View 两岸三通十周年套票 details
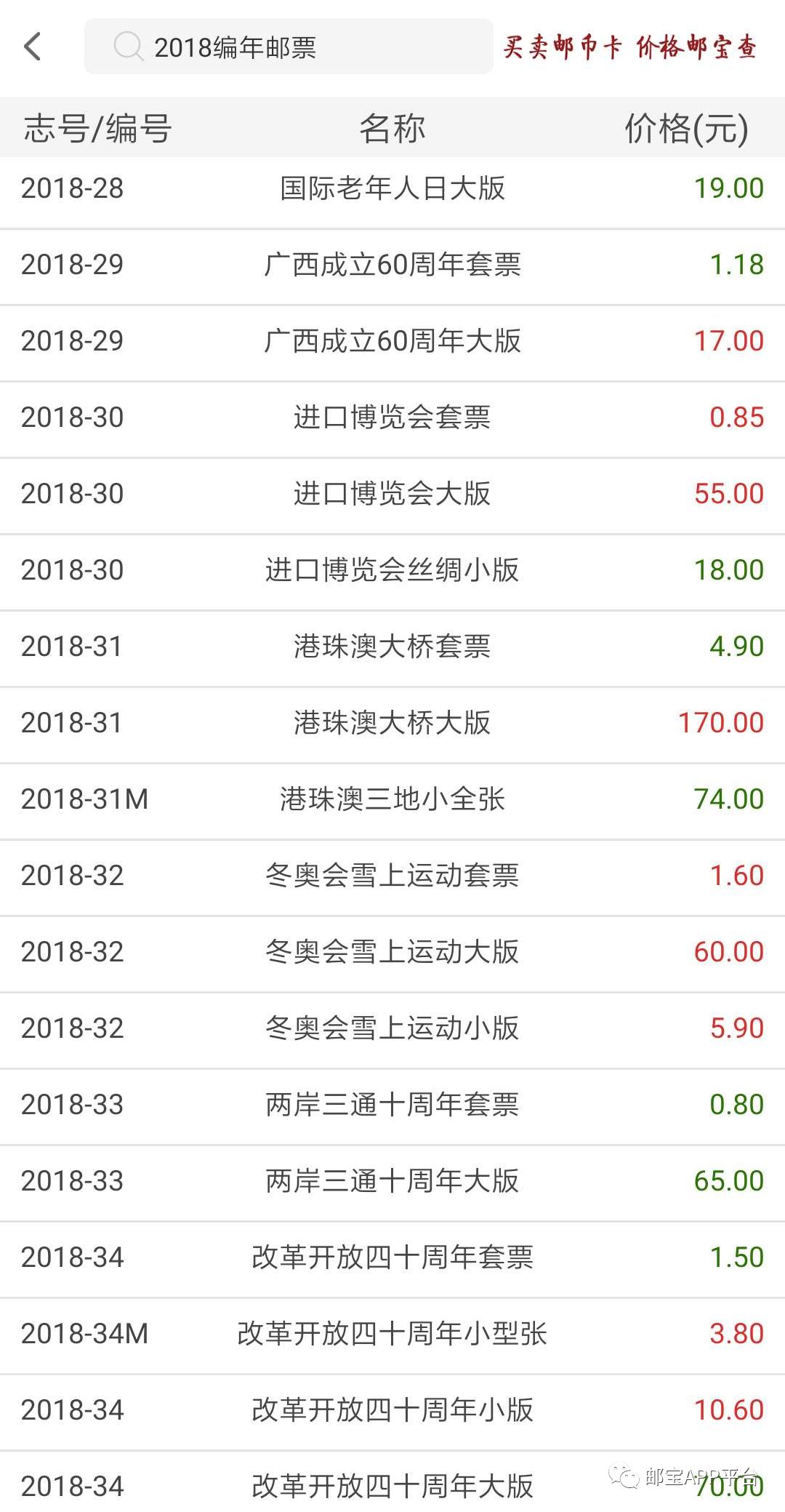The width and height of the screenshot is (785, 1512). (392, 1105)
